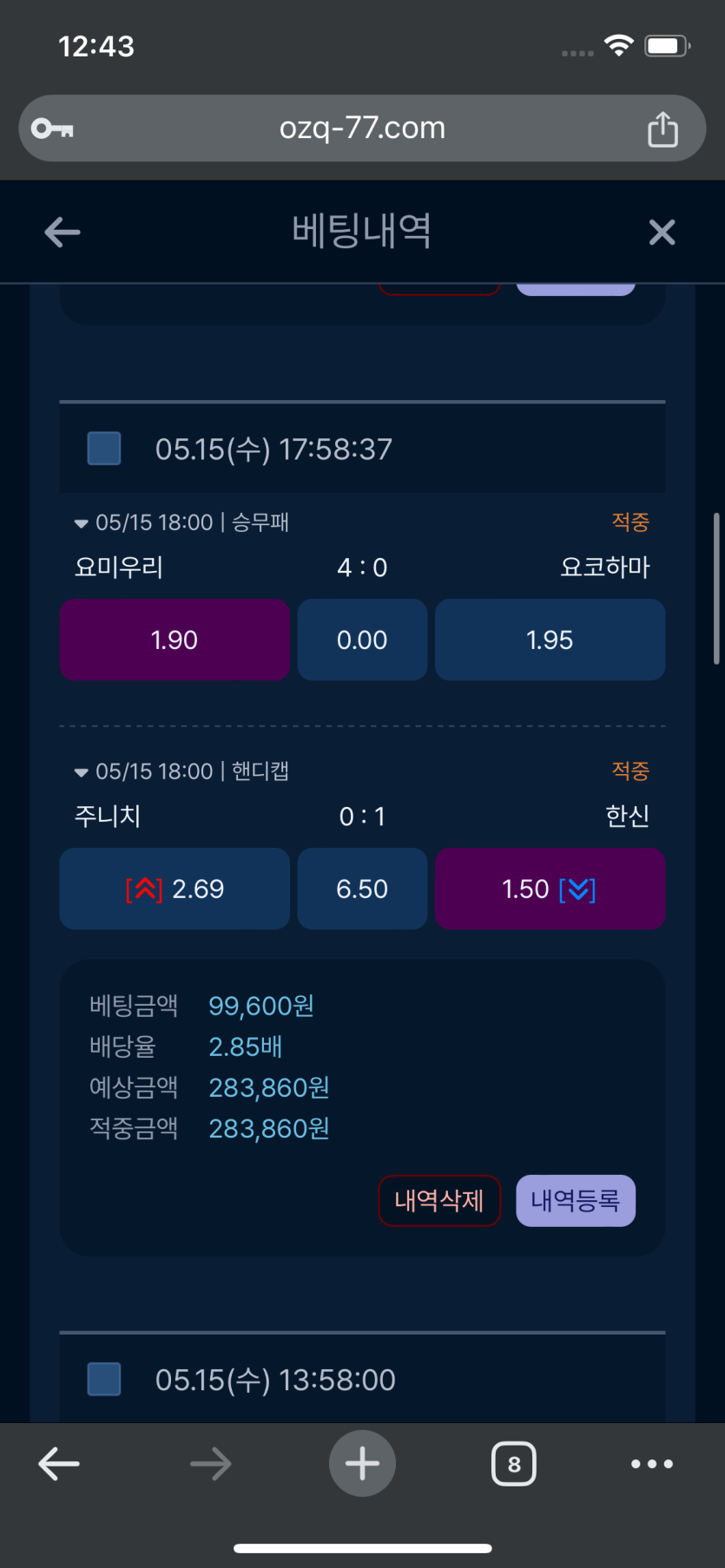Screen dimensions: 725x1568
Task: Go back in the browser toolbar
Action: click(59, 1464)
